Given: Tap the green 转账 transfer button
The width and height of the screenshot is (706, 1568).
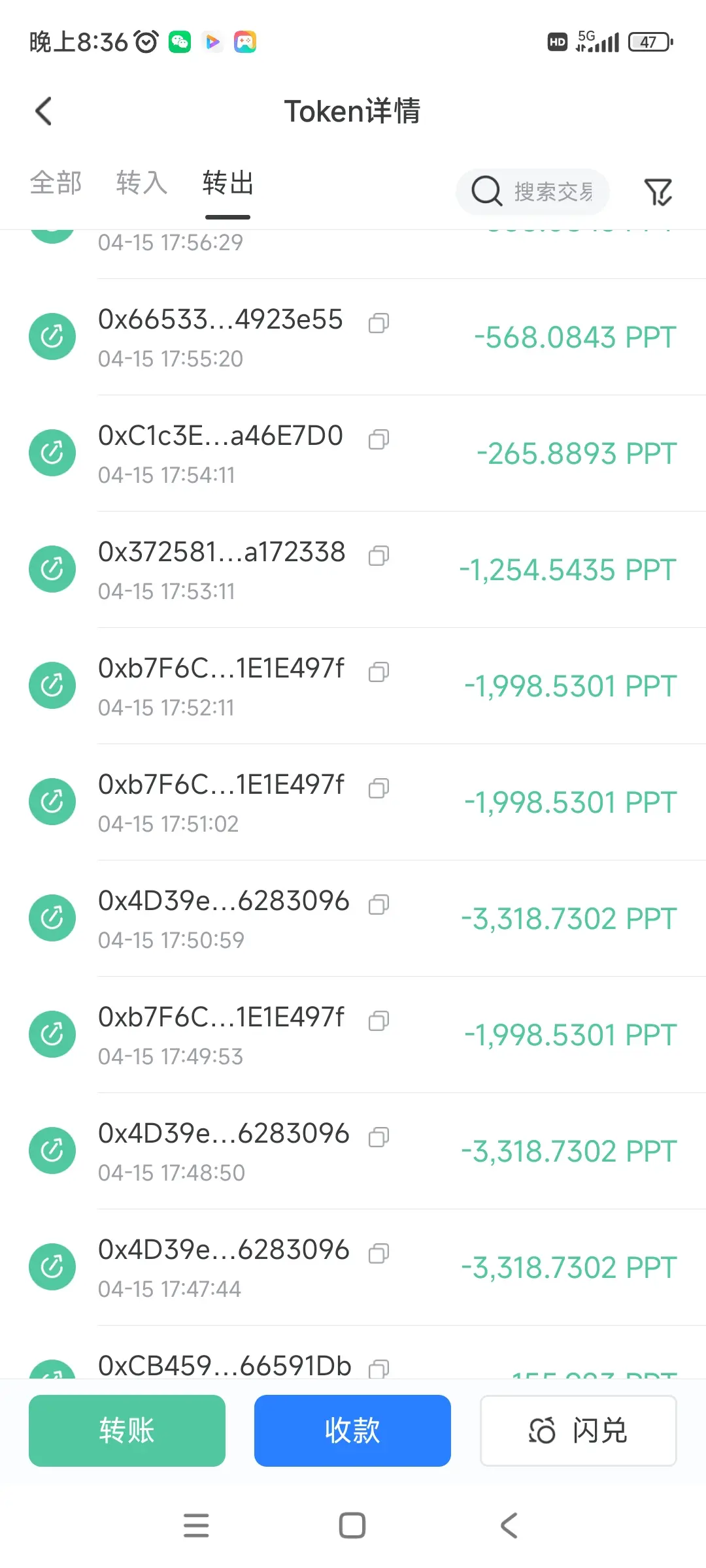Looking at the screenshot, I should 127,1430.
